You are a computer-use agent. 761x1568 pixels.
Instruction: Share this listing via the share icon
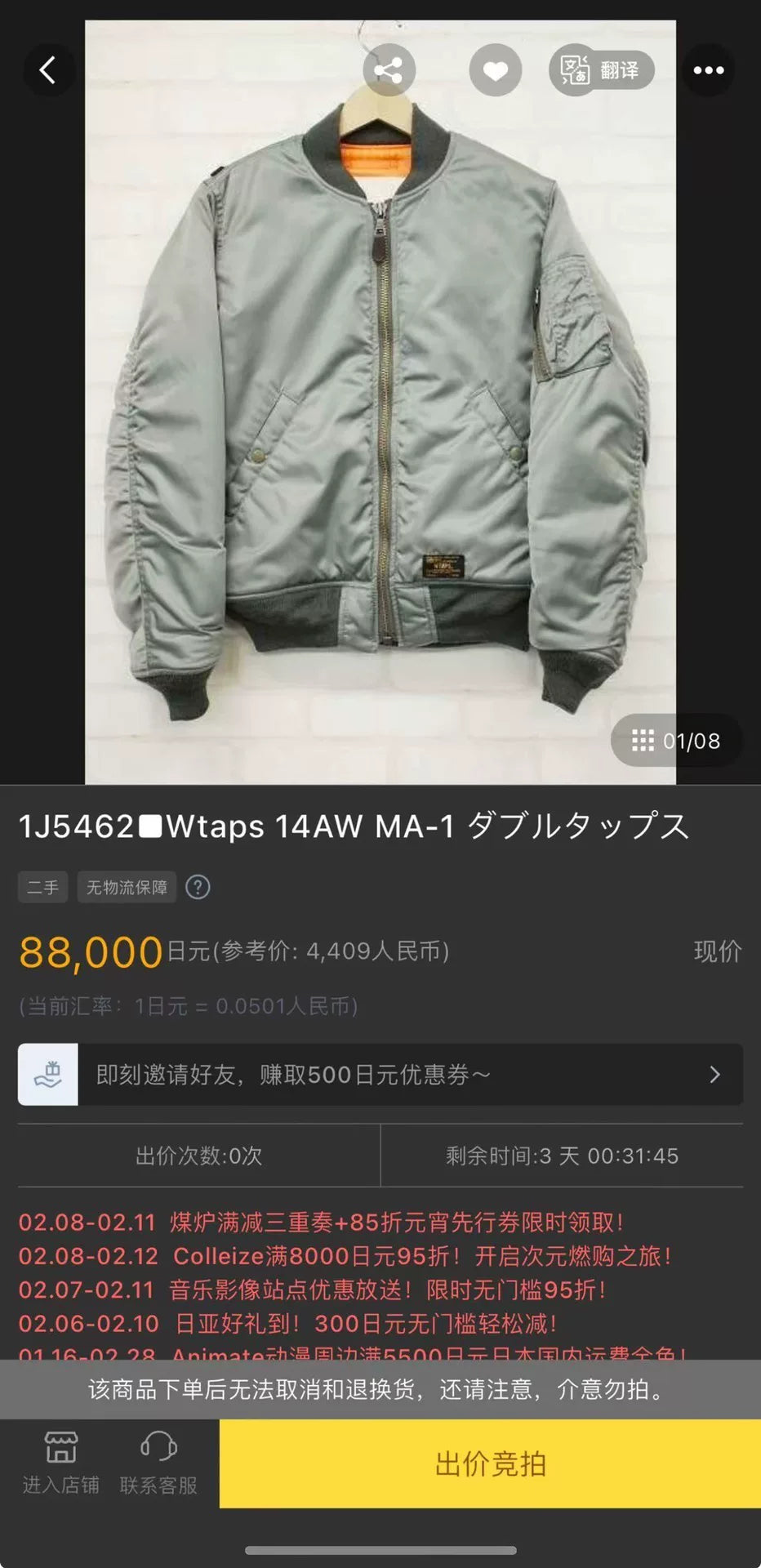coord(389,69)
